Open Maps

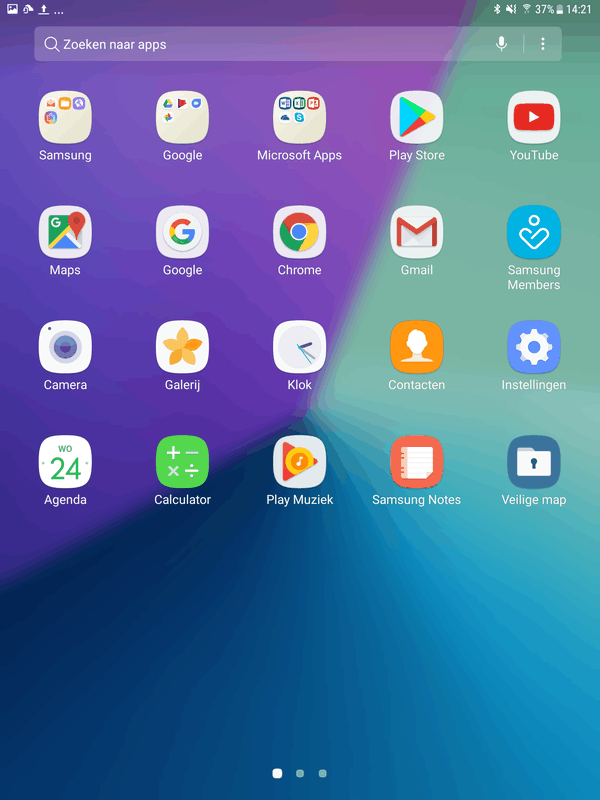tap(65, 233)
